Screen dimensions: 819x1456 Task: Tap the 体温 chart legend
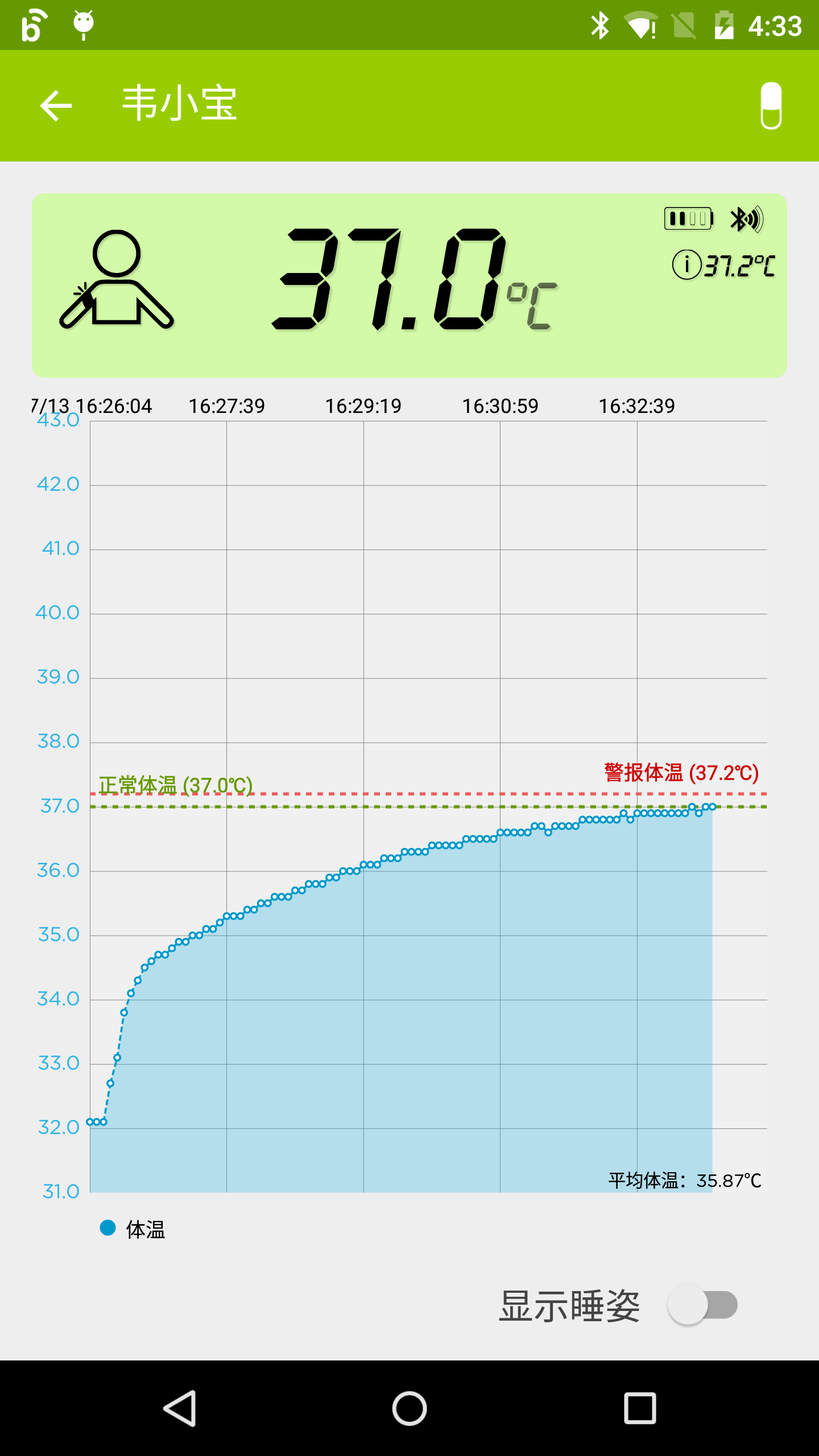point(133,1230)
